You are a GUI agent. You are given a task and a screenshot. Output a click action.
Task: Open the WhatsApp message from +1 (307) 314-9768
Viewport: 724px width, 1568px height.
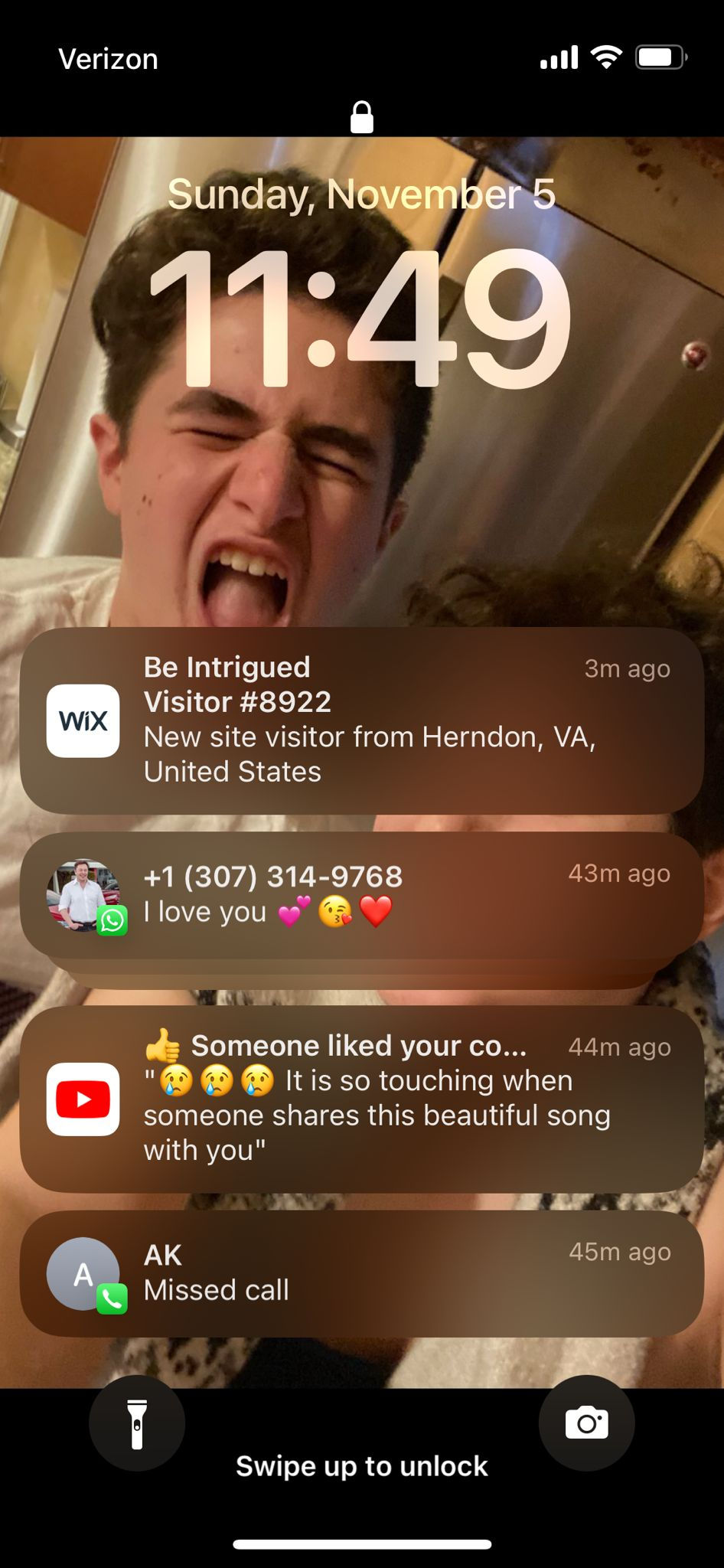point(362,895)
